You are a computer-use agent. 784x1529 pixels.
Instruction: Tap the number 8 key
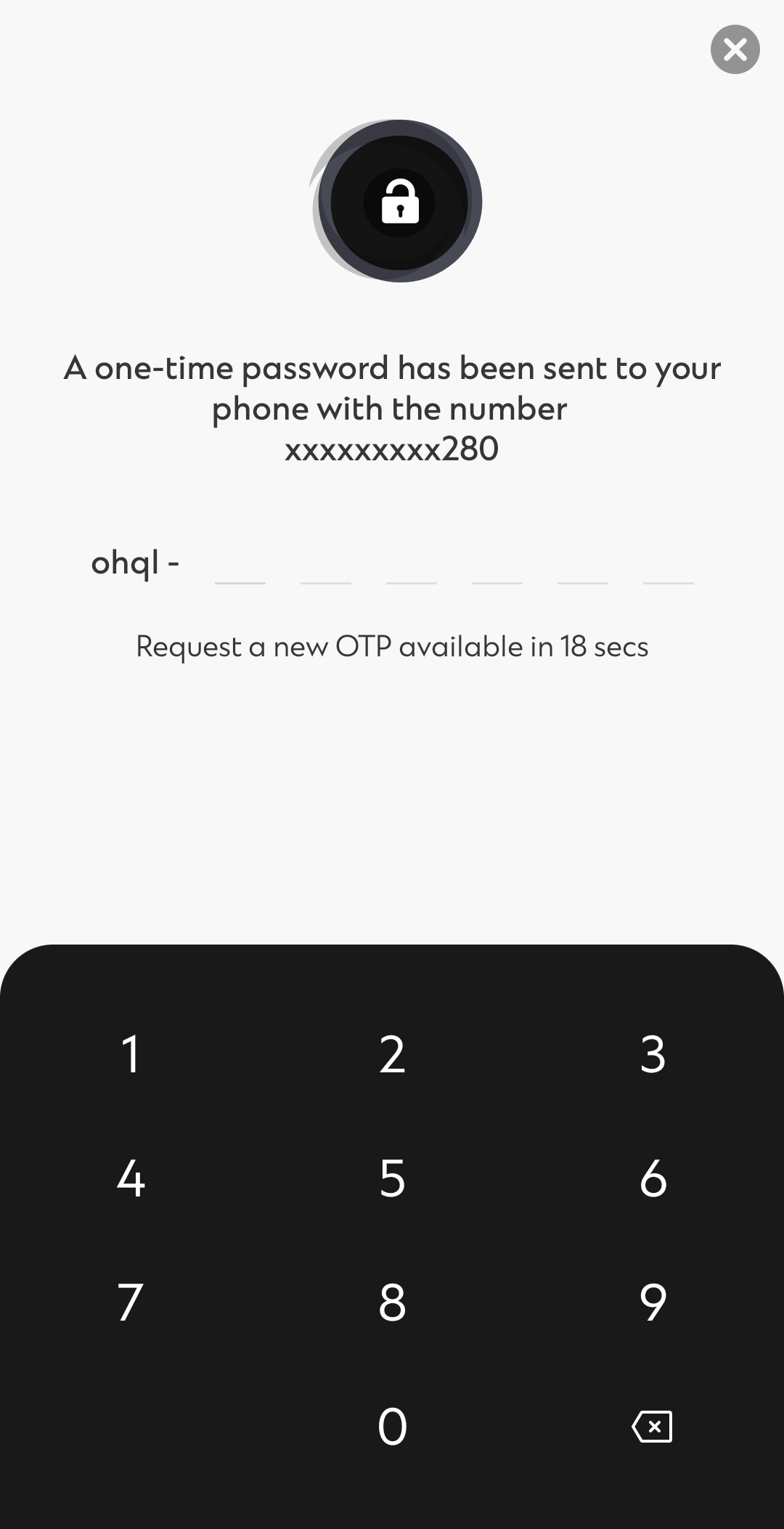click(391, 1302)
